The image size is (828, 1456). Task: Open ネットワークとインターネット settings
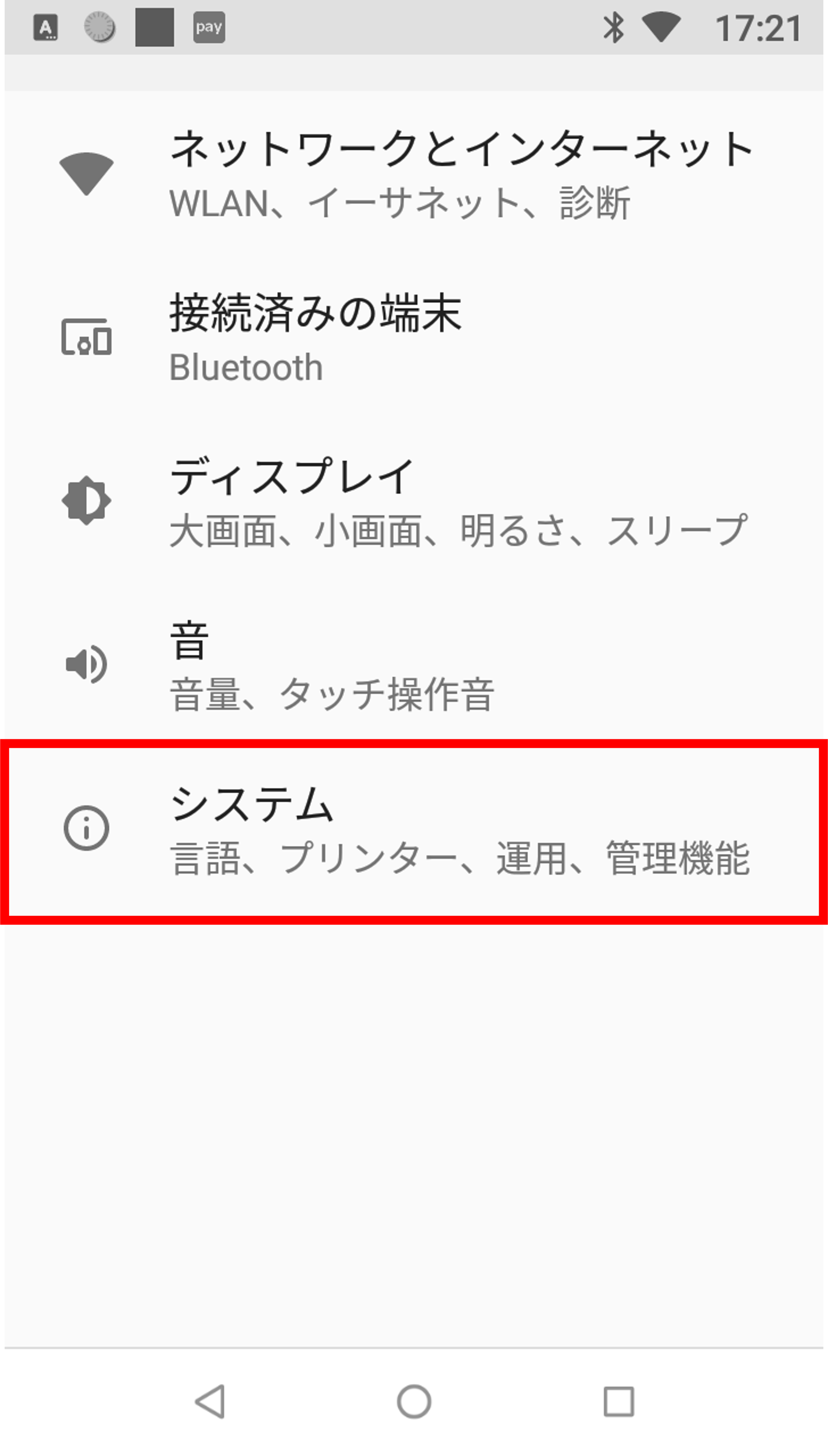[414, 173]
